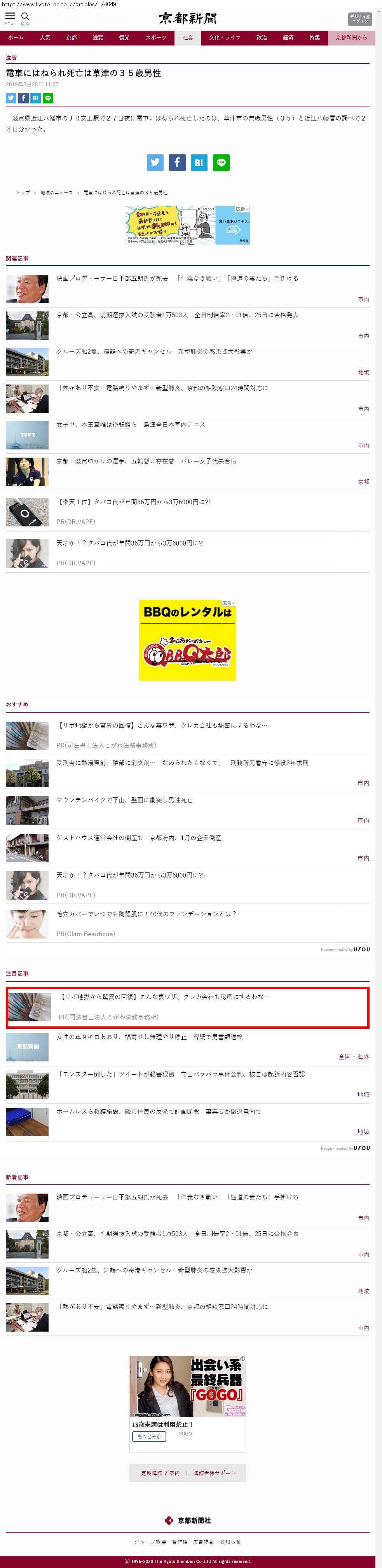The image size is (382, 1568).
Task: Open the hamburger menu
Action: pos(10,17)
